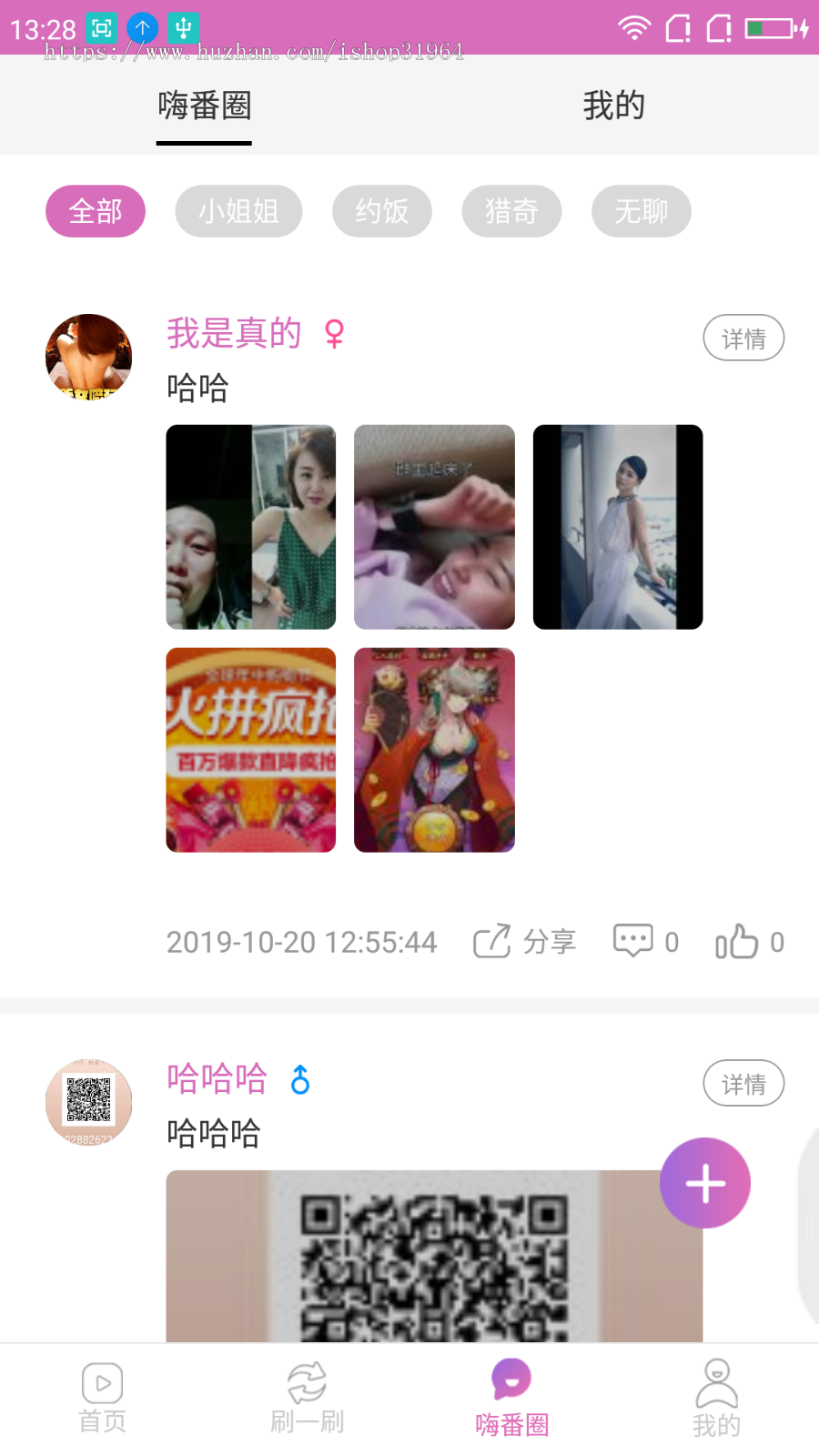Open 详情 for the 我是真的 post

click(743, 338)
